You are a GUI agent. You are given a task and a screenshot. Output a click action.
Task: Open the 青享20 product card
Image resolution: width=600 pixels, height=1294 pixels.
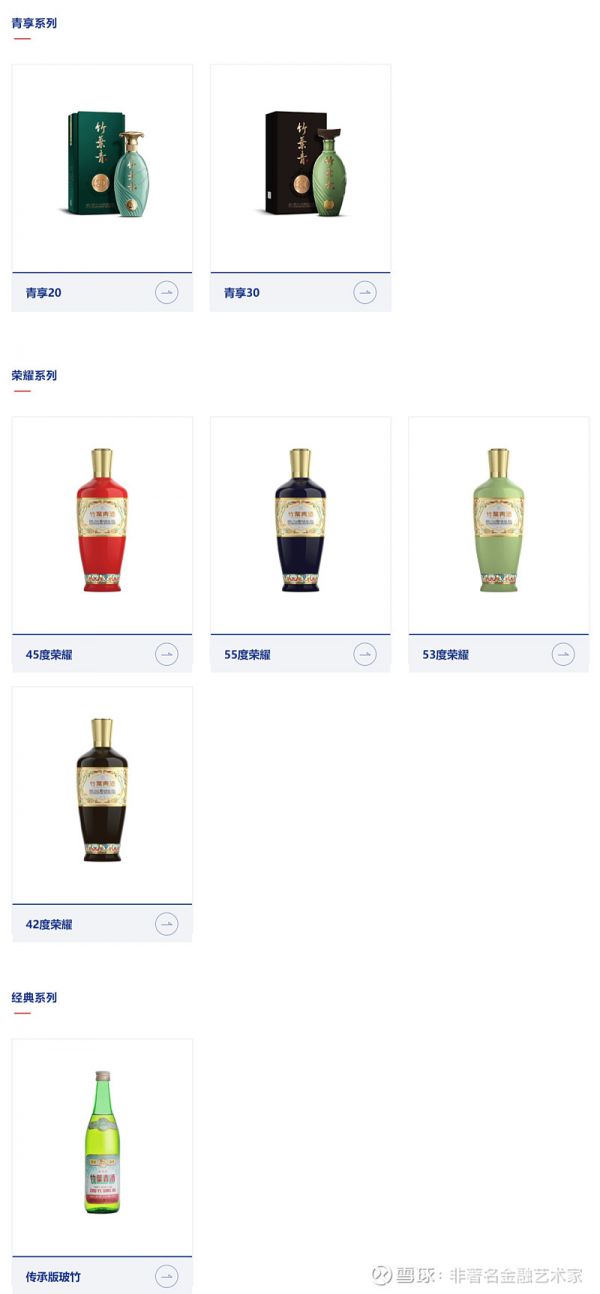[102, 188]
